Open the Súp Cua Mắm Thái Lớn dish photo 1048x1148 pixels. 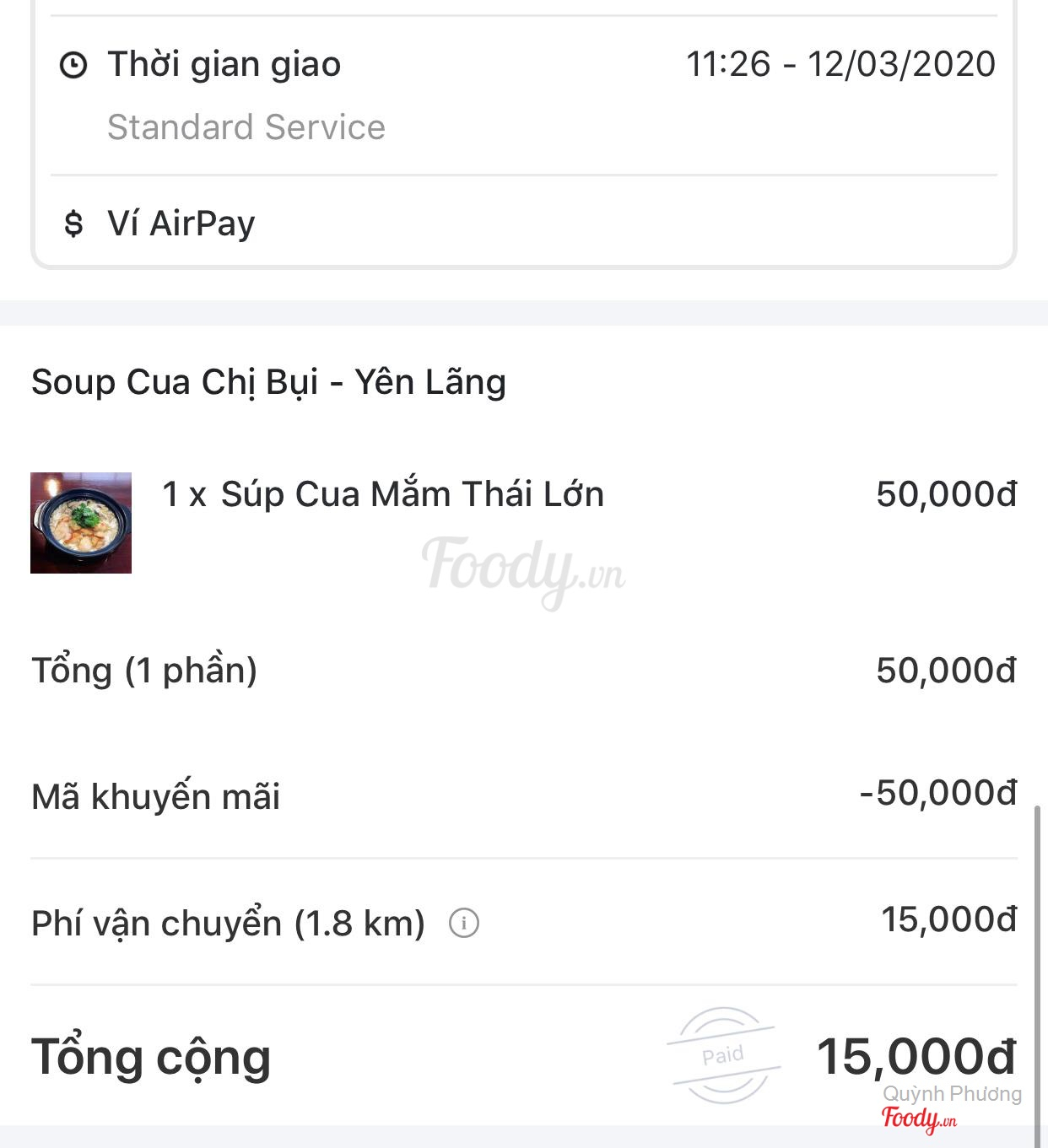[x=81, y=523]
